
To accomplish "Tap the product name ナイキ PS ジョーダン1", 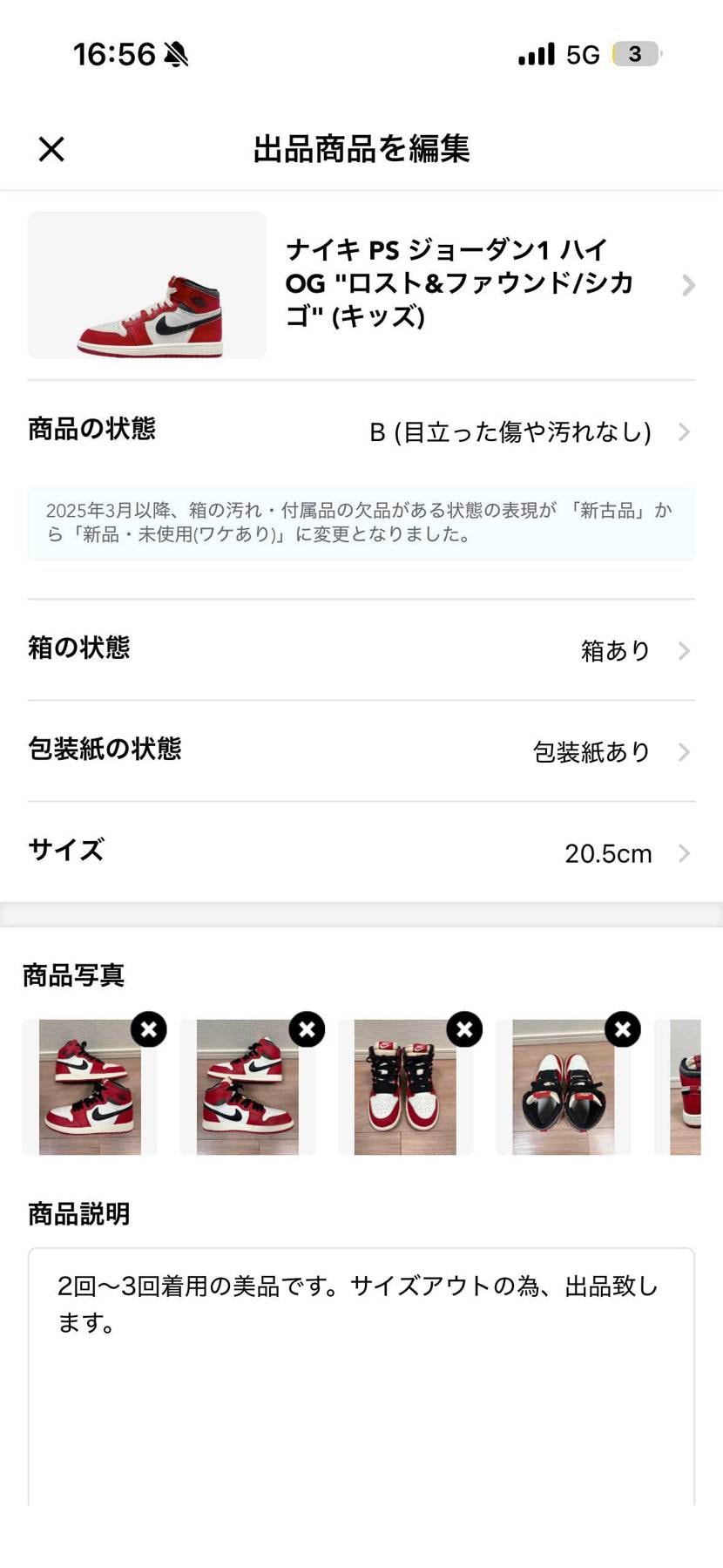I will point(460,285).
